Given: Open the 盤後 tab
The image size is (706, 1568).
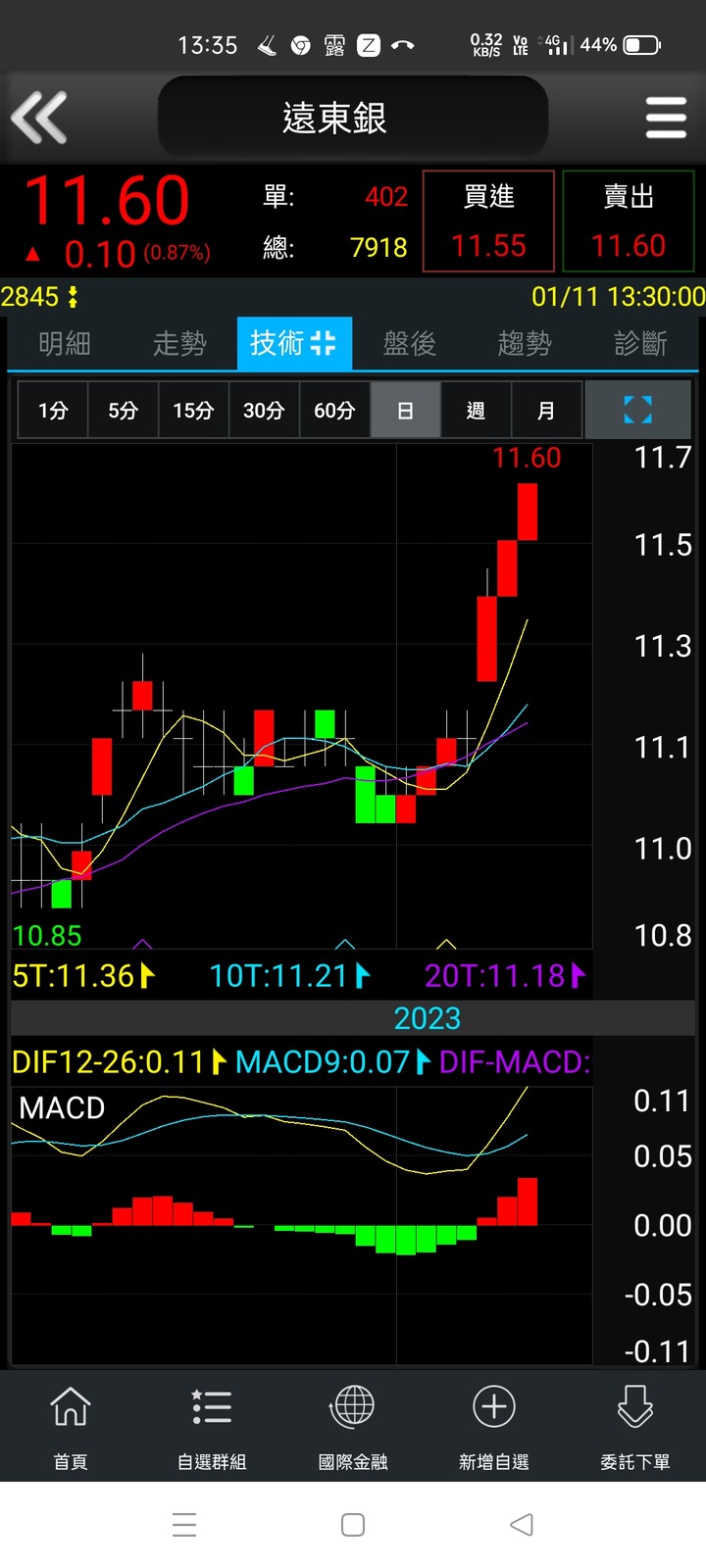Looking at the screenshot, I should point(409,343).
